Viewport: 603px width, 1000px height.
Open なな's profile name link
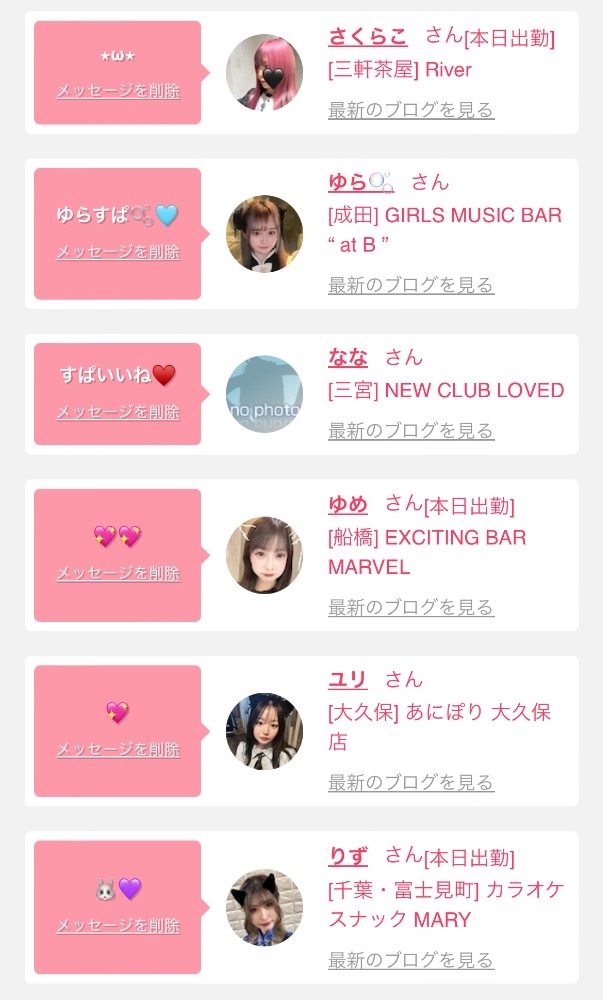[348, 357]
